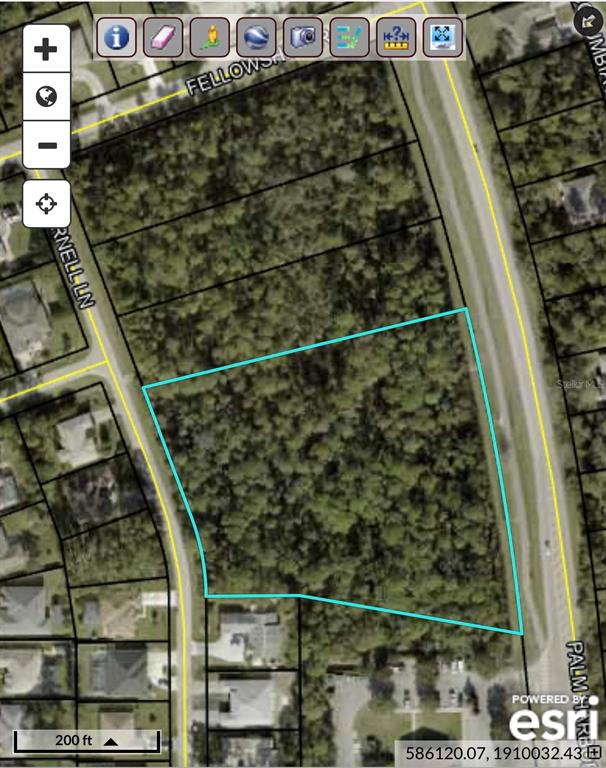606x768 pixels.
Task: Zoom out on the map
Action: (x=46, y=146)
